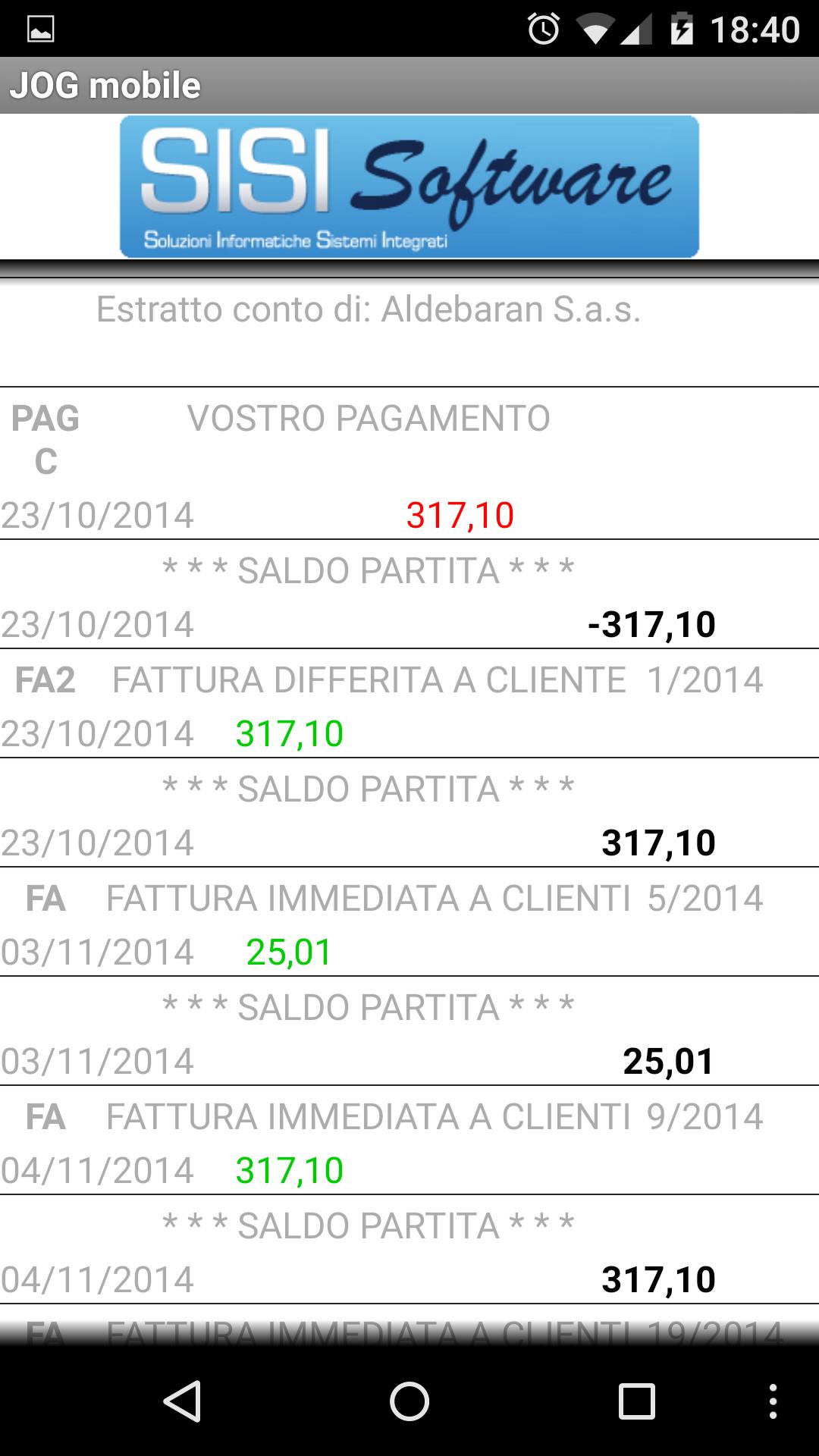Select the SALDO PARTITA balance -317,10
The image size is (819, 1456).
coord(409,595)
